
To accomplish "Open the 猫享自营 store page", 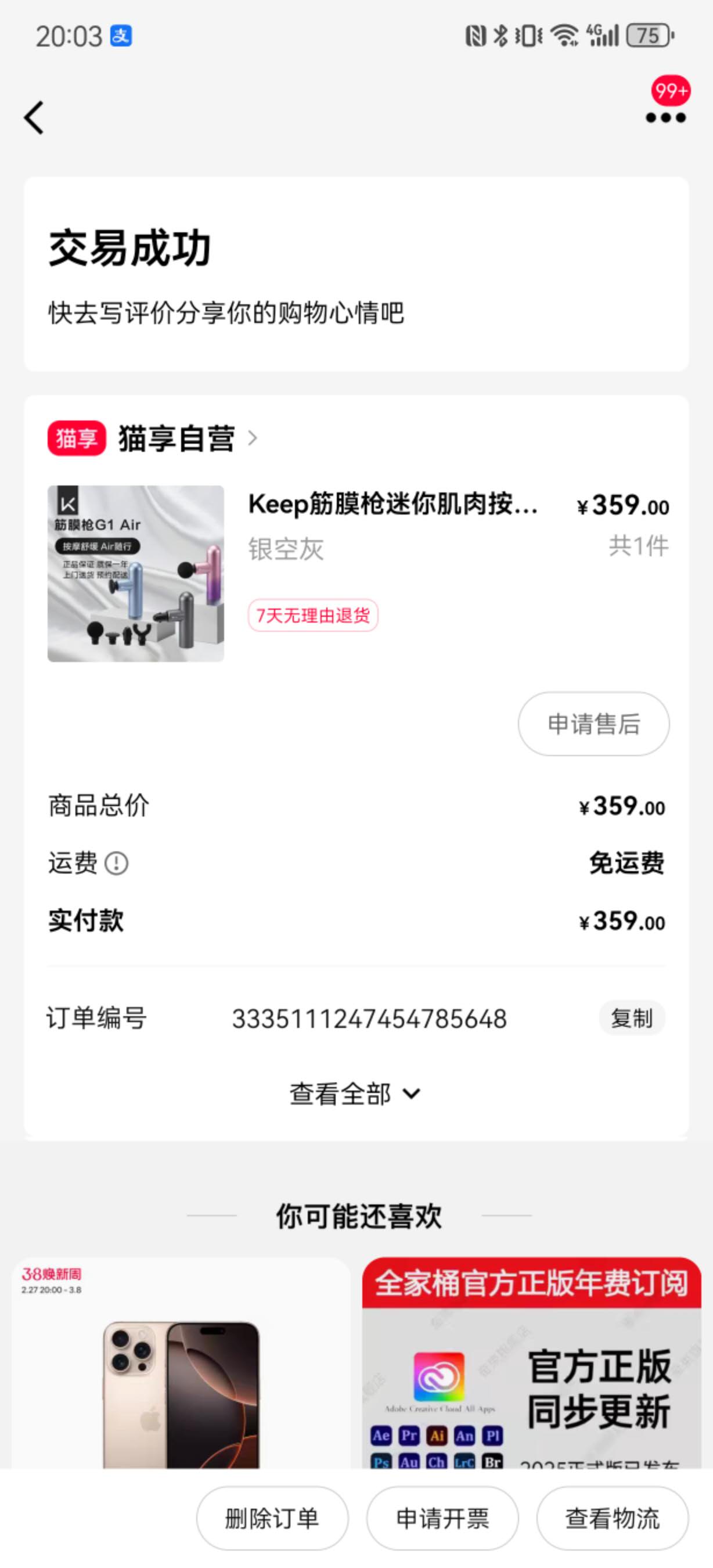I will pyautogui.click(x=153, y=438).
